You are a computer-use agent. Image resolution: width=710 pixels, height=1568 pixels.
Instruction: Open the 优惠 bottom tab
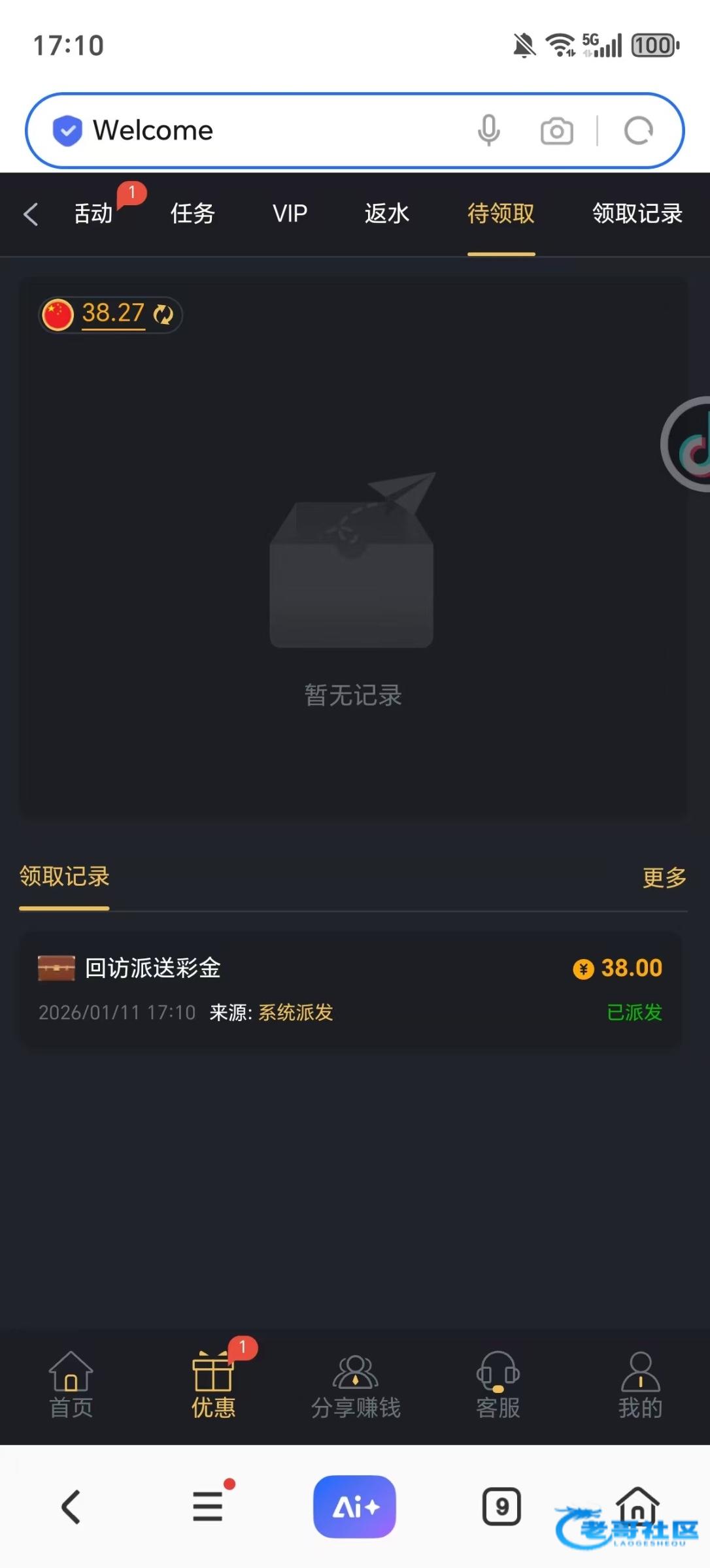213,1385
